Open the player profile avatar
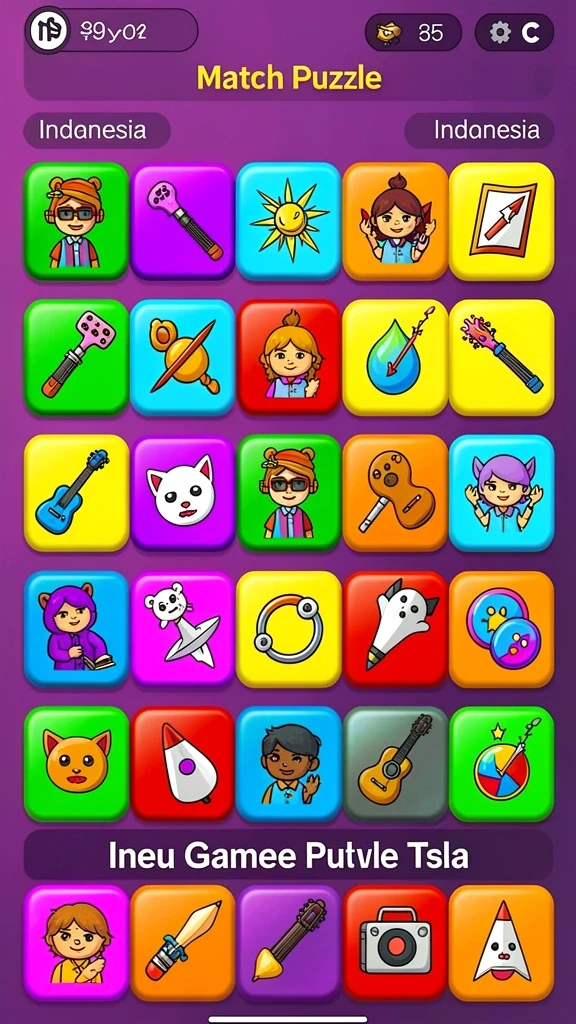 click(48, 30)
